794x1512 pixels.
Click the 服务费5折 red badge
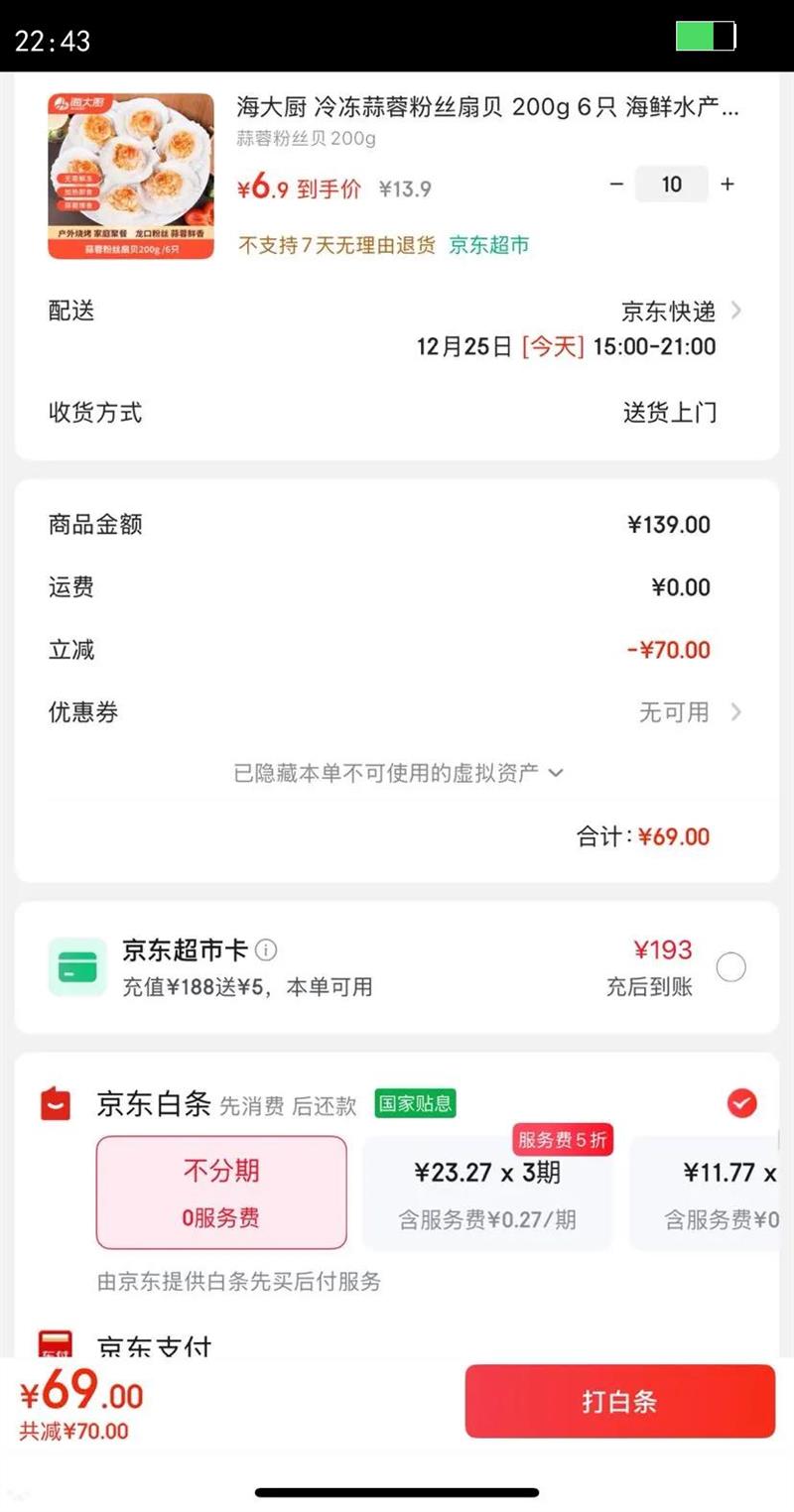562,1140
